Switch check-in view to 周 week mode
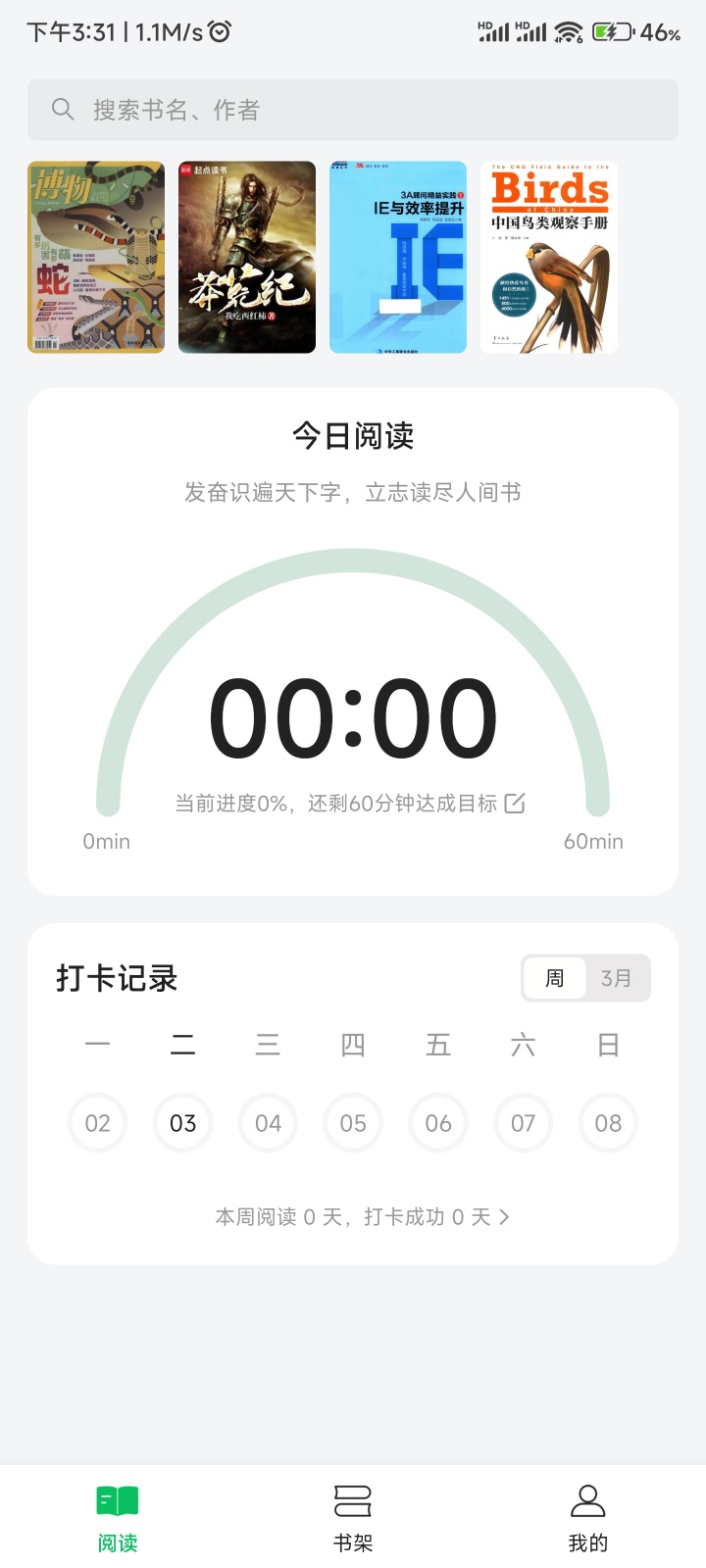Viewport: 706px width, 1568px height. coord(554,977)
